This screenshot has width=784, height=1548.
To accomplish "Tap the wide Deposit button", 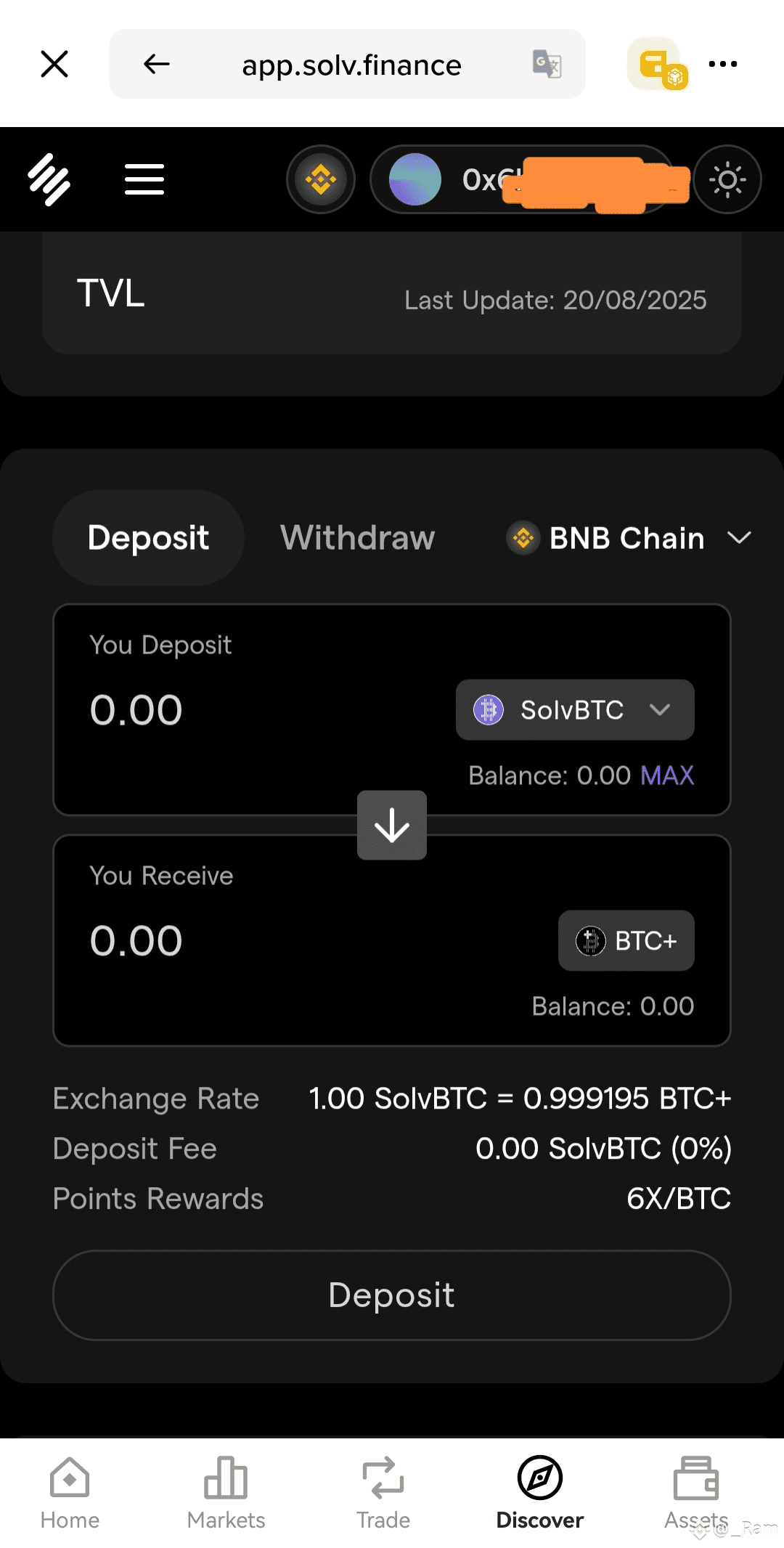I will pyautogui.click(x=392, y=1295).
